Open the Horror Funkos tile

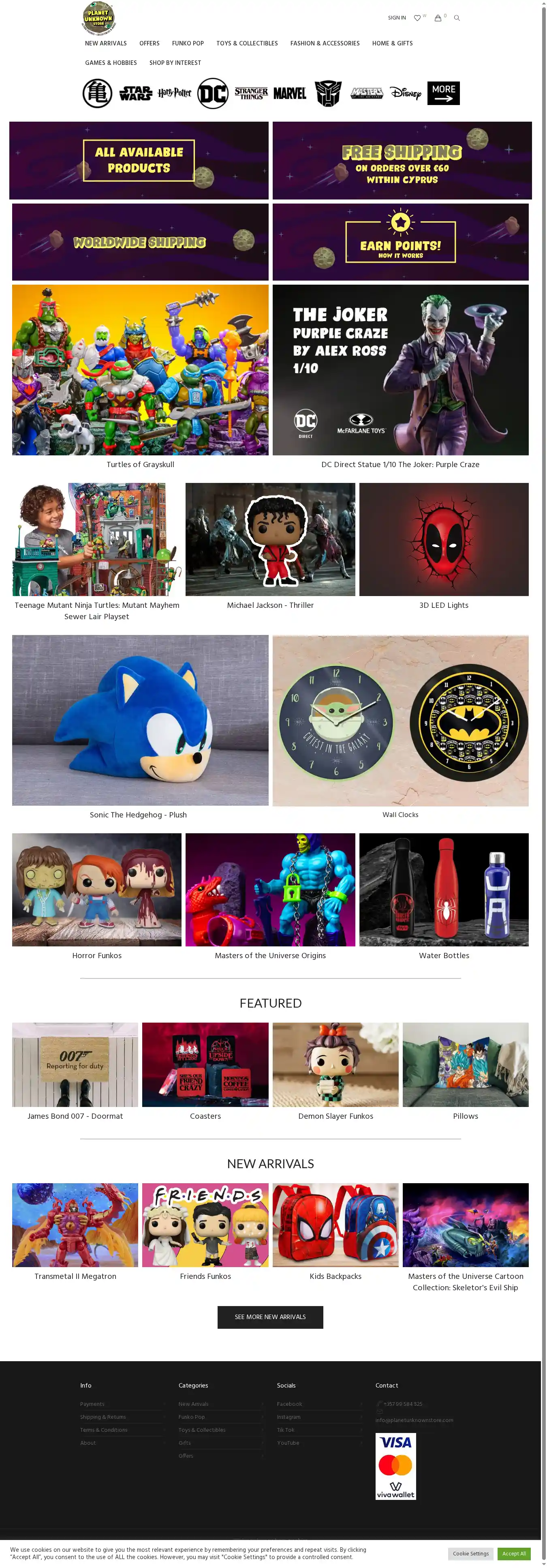tap(97, 889)
